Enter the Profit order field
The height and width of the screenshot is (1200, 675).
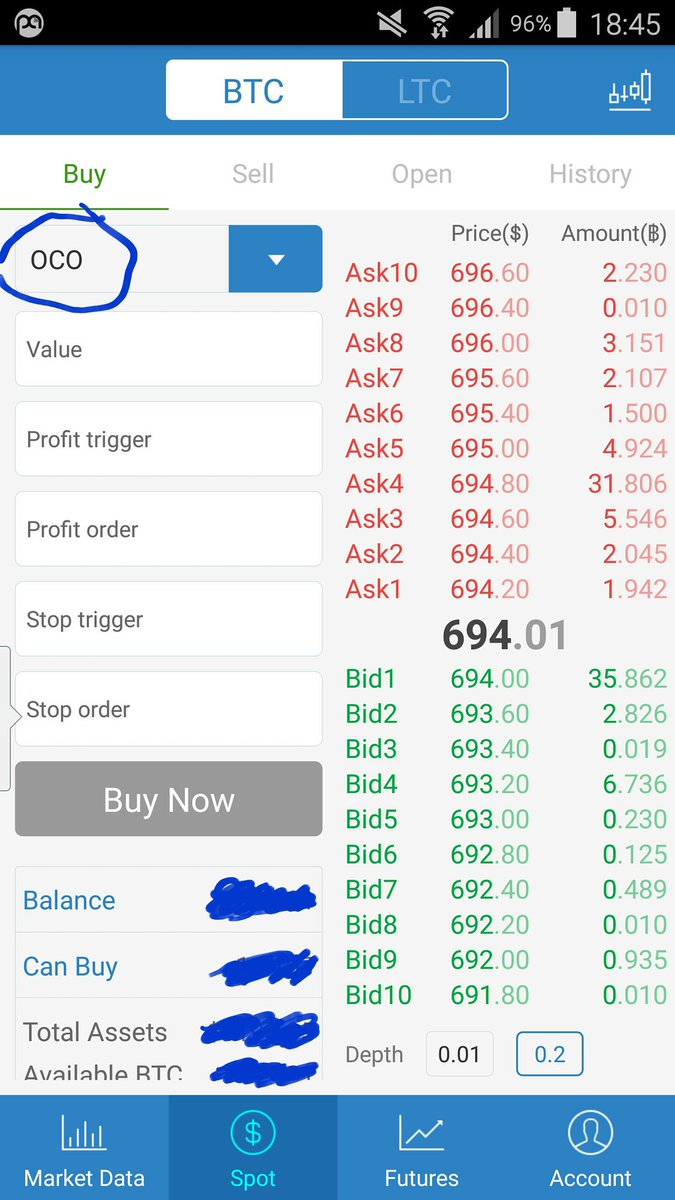coord(168,529)
